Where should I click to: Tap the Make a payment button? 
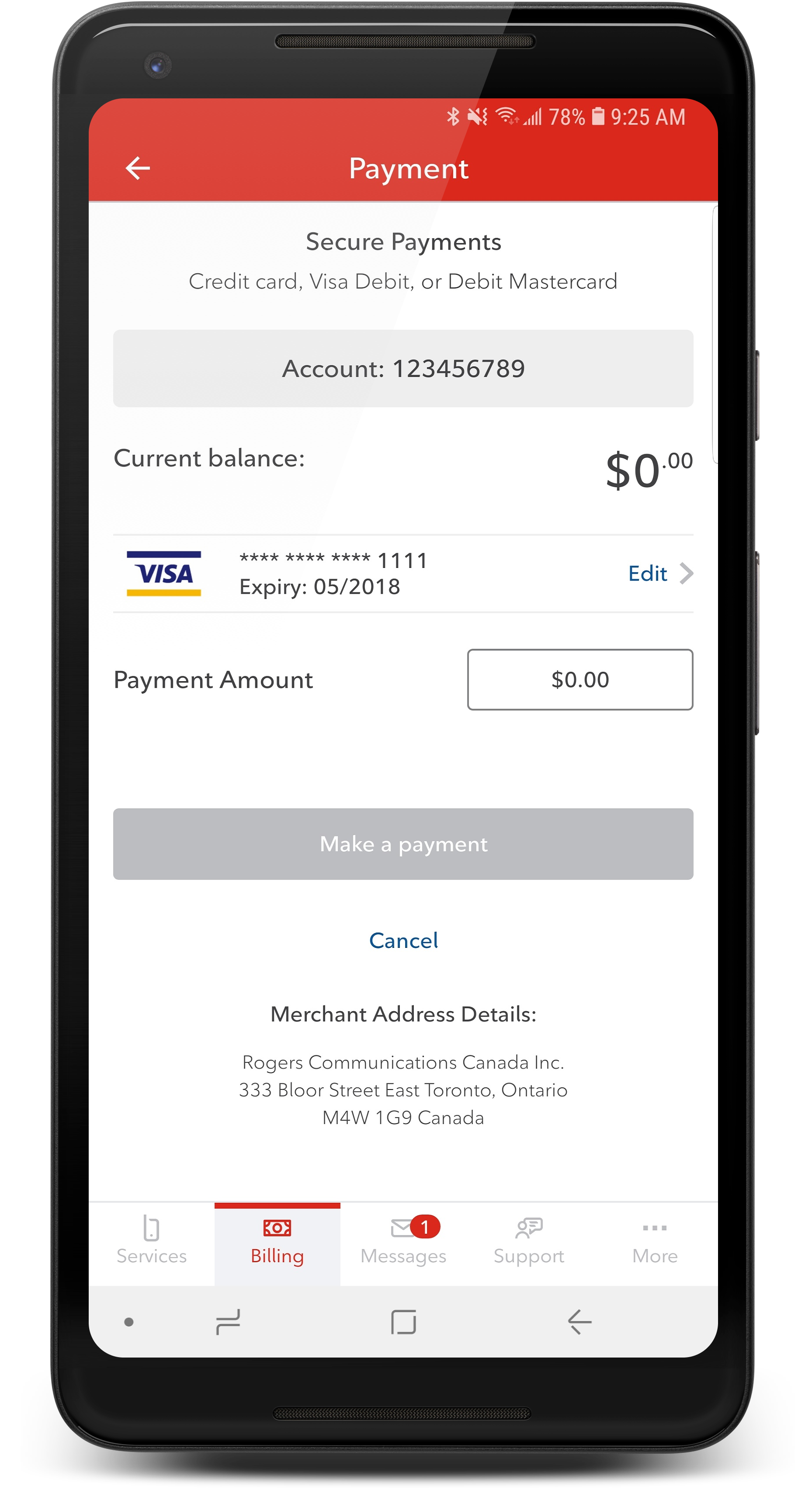tap(403, 843)
